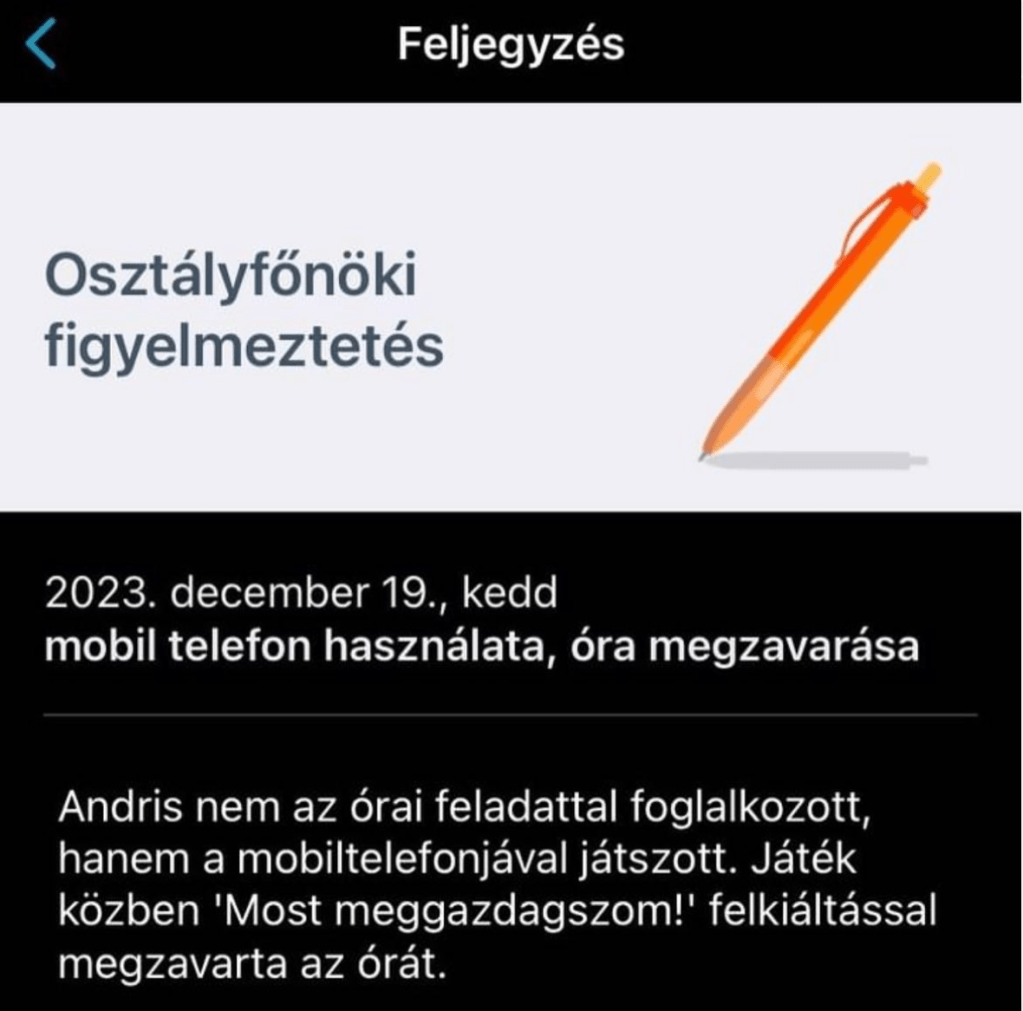Go back from the Feljegyzés screen
Viewport: 1023px width, 1011px height.
point(41,46)
